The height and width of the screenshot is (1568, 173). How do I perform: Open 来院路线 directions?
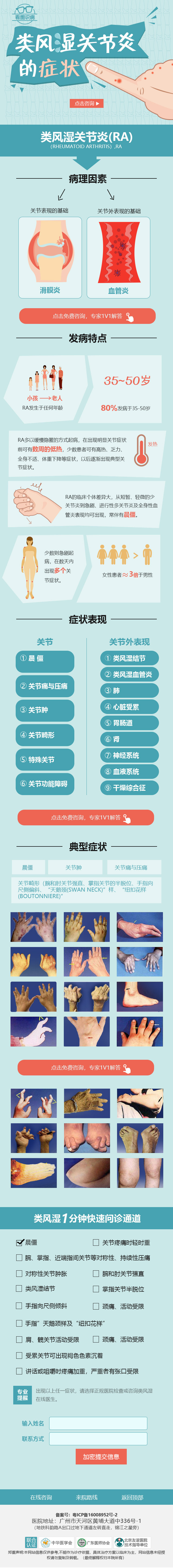pyautogui.click(x=86, y=1497)
